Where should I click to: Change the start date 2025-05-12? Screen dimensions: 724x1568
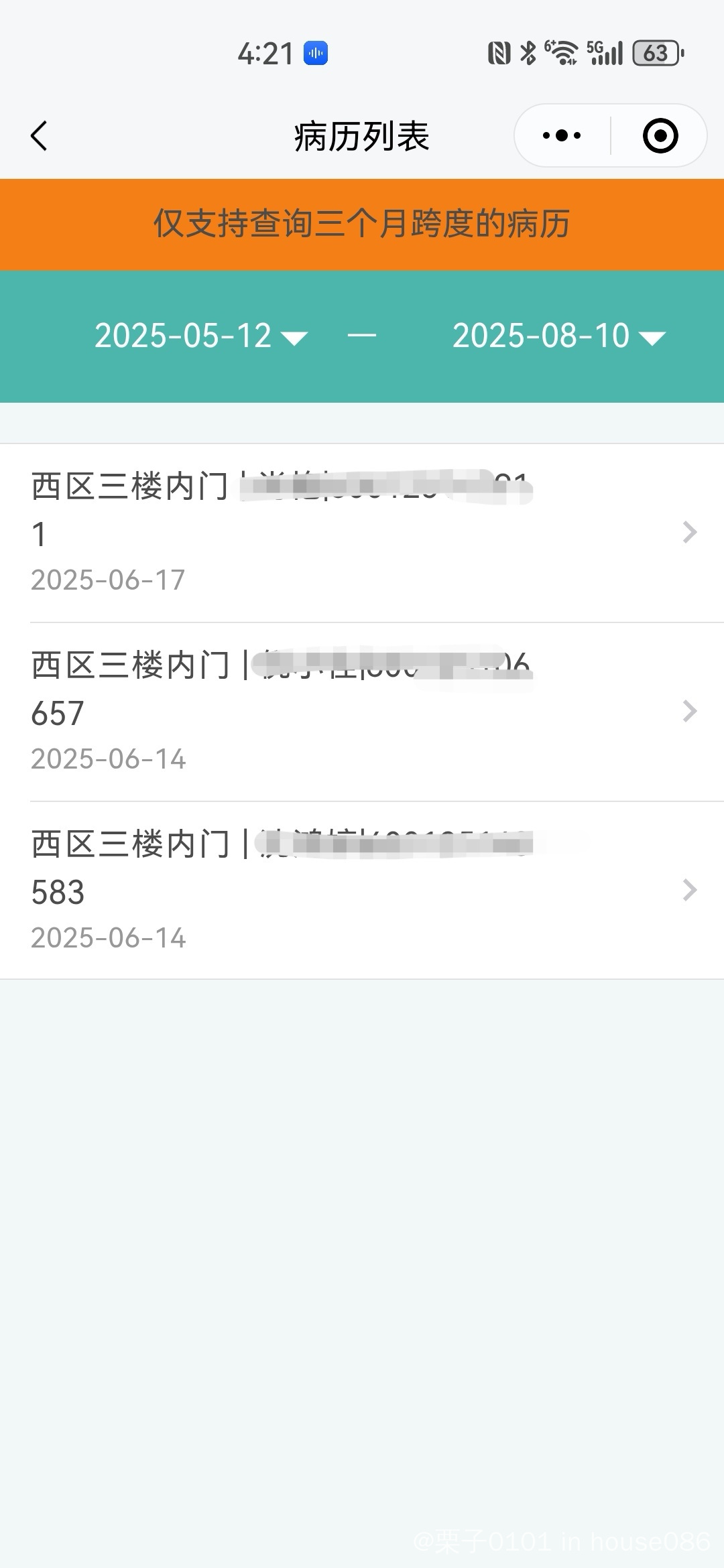[201, 336]
